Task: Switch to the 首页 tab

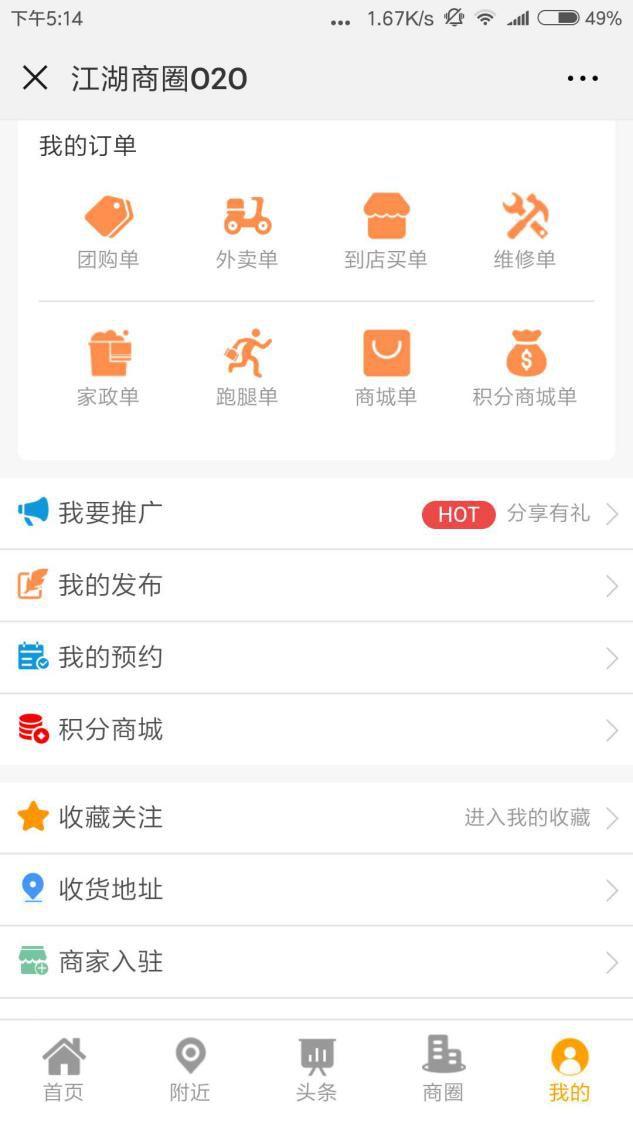Action: [x=63, y=1070]
